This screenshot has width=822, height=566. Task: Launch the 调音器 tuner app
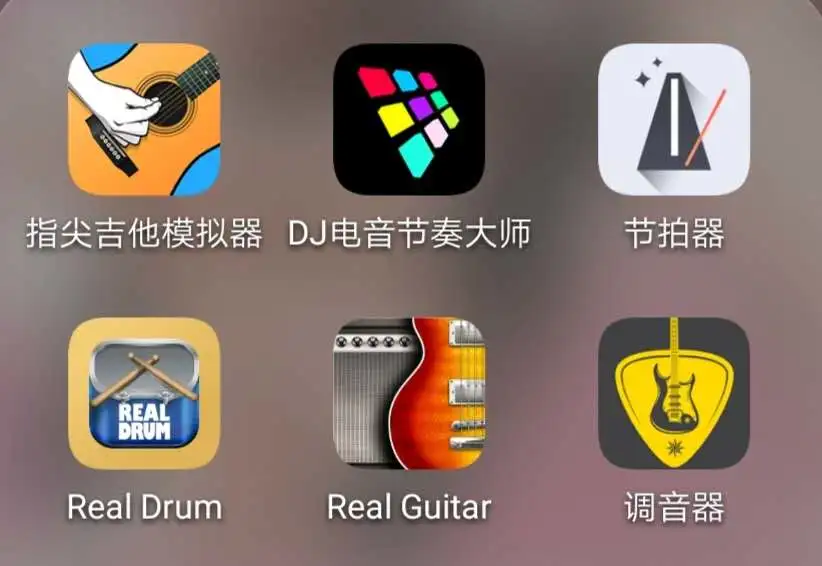click(x=673, y=393)
